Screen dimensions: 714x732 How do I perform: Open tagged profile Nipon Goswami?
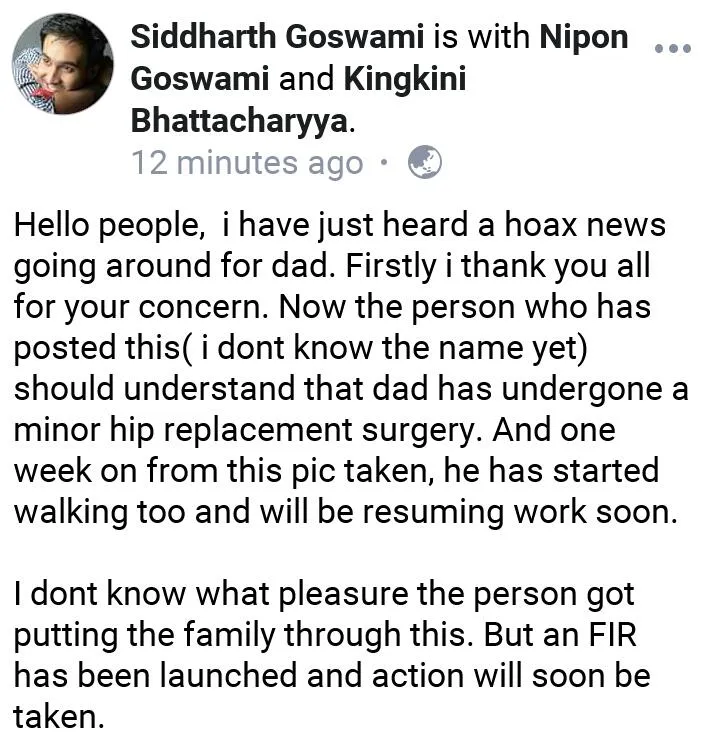584,37
